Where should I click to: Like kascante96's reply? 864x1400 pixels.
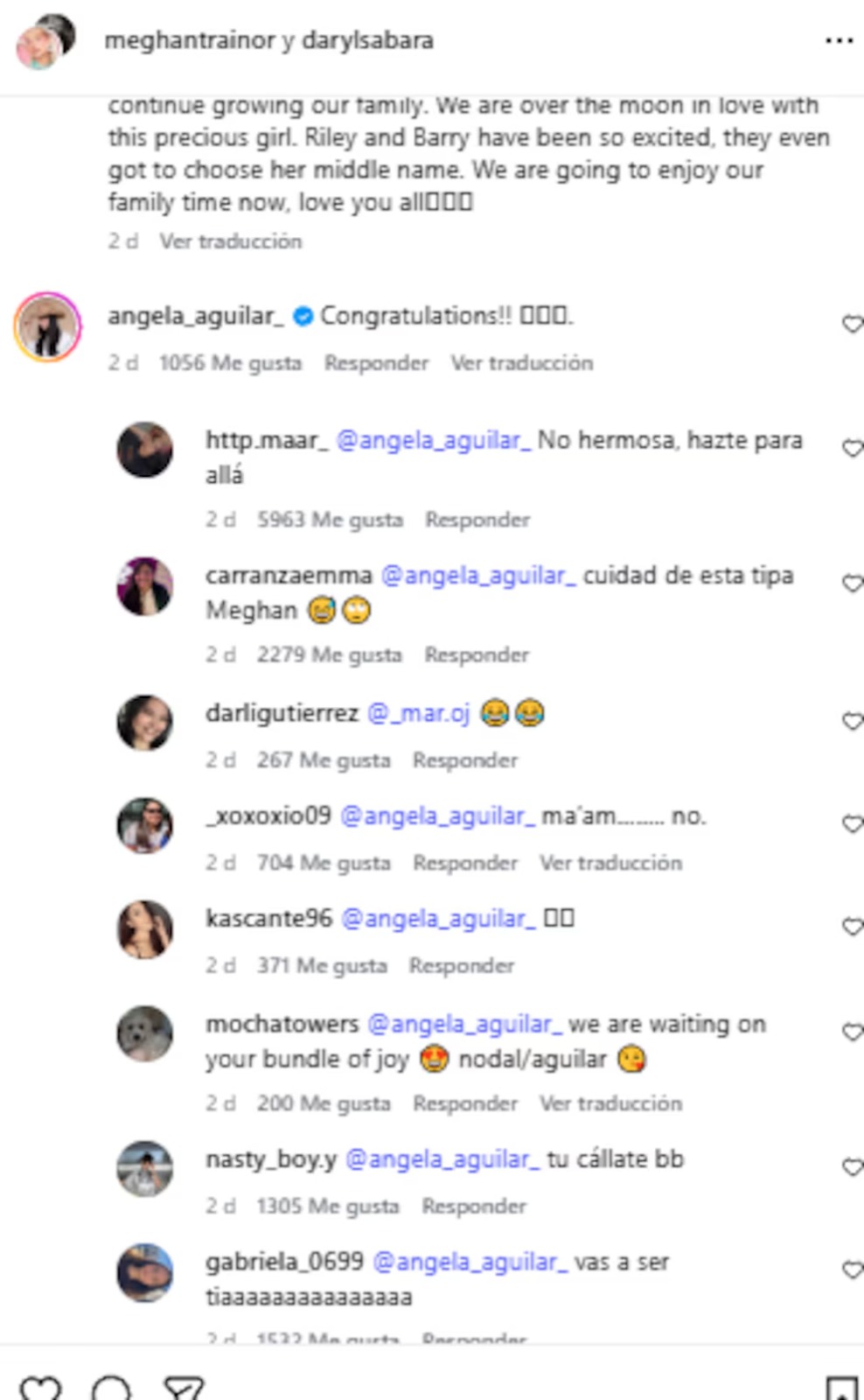click(852, 927)
